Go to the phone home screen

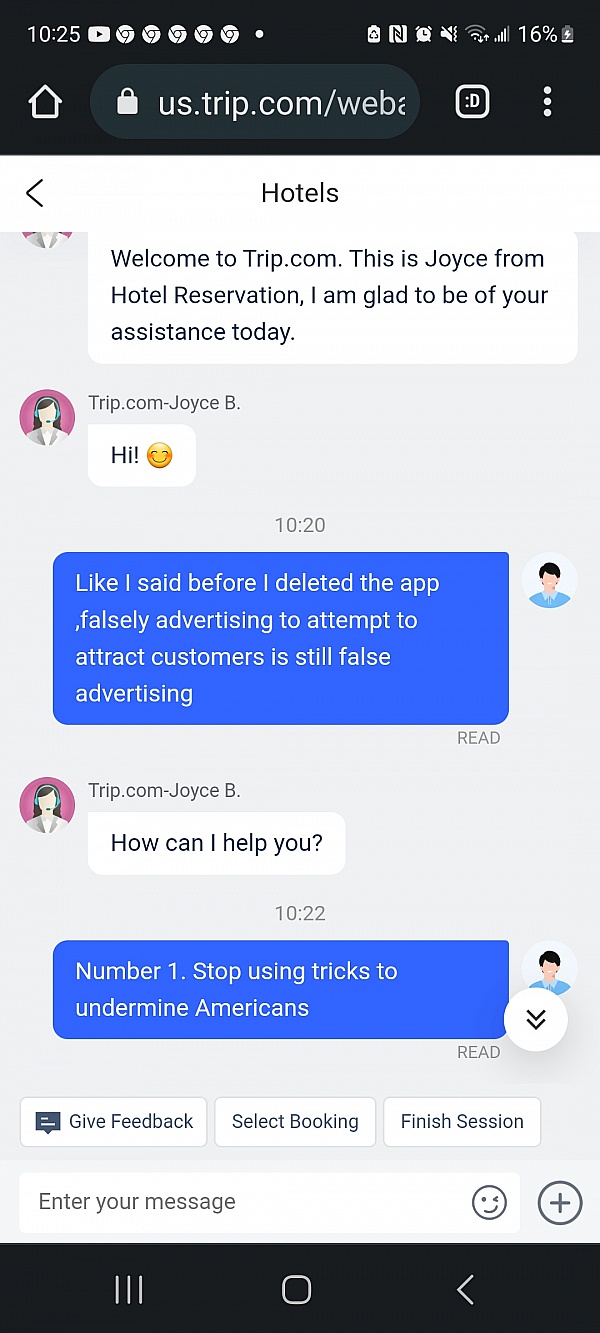coord(297,1290)
